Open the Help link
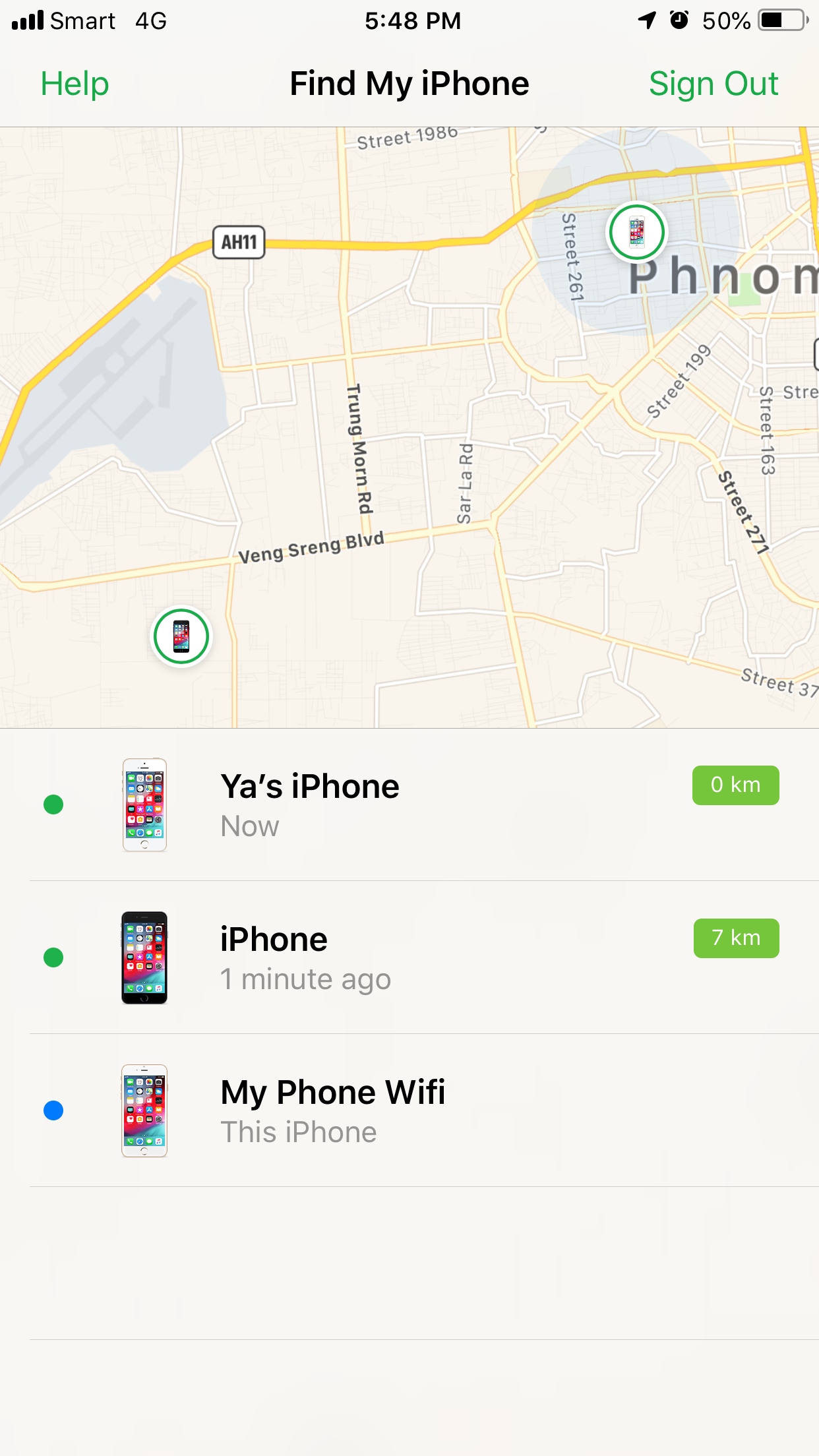This screenshot has height=1456, width=819. coord(75,84)
